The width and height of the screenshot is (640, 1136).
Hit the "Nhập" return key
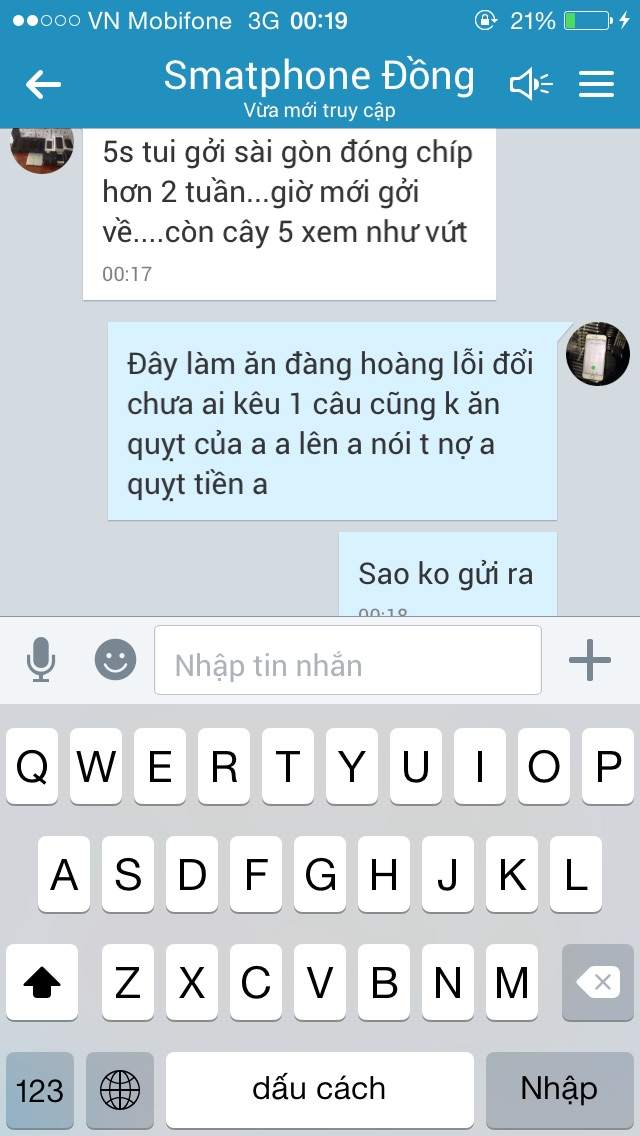click(x=559, y=1090)
